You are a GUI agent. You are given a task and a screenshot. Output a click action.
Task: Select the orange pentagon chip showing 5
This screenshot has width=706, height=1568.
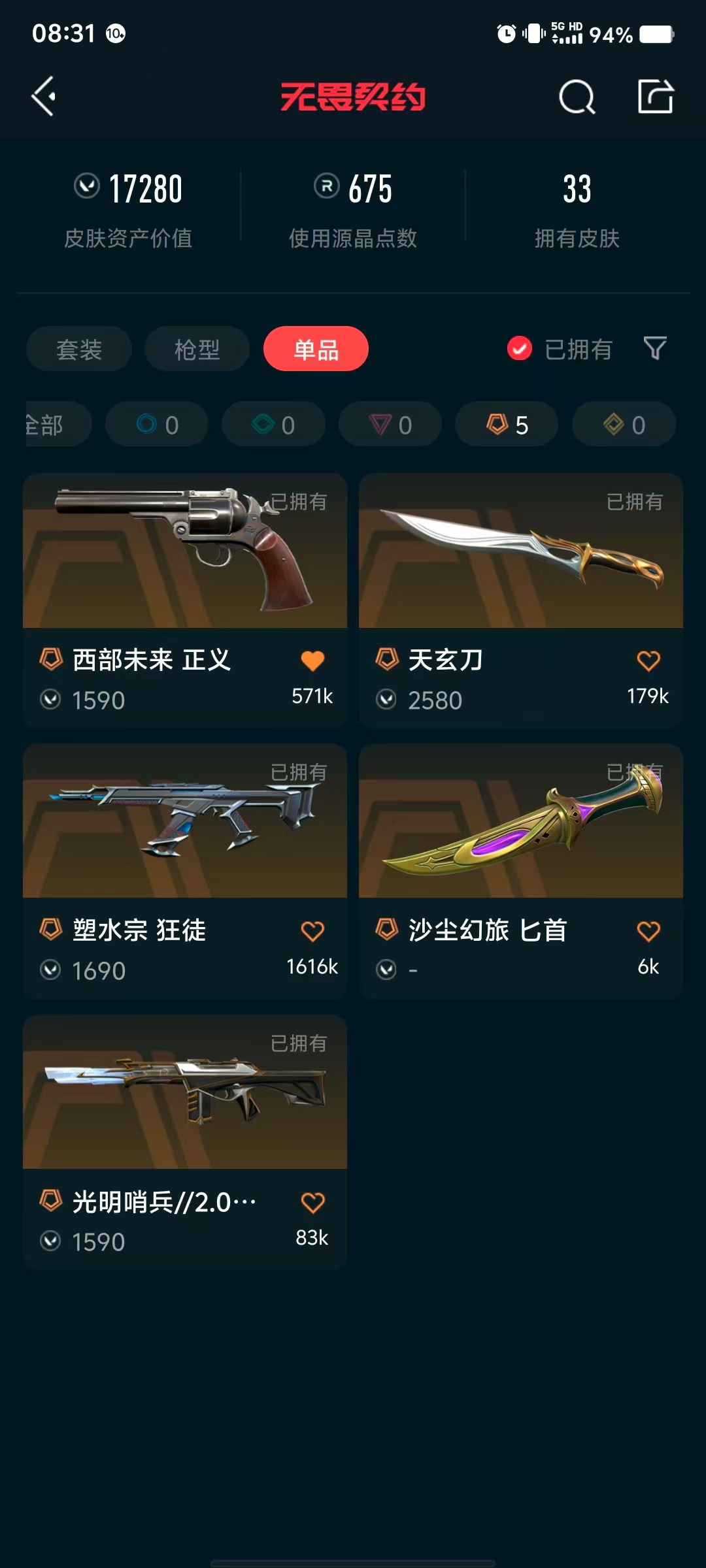click(507, 425)
